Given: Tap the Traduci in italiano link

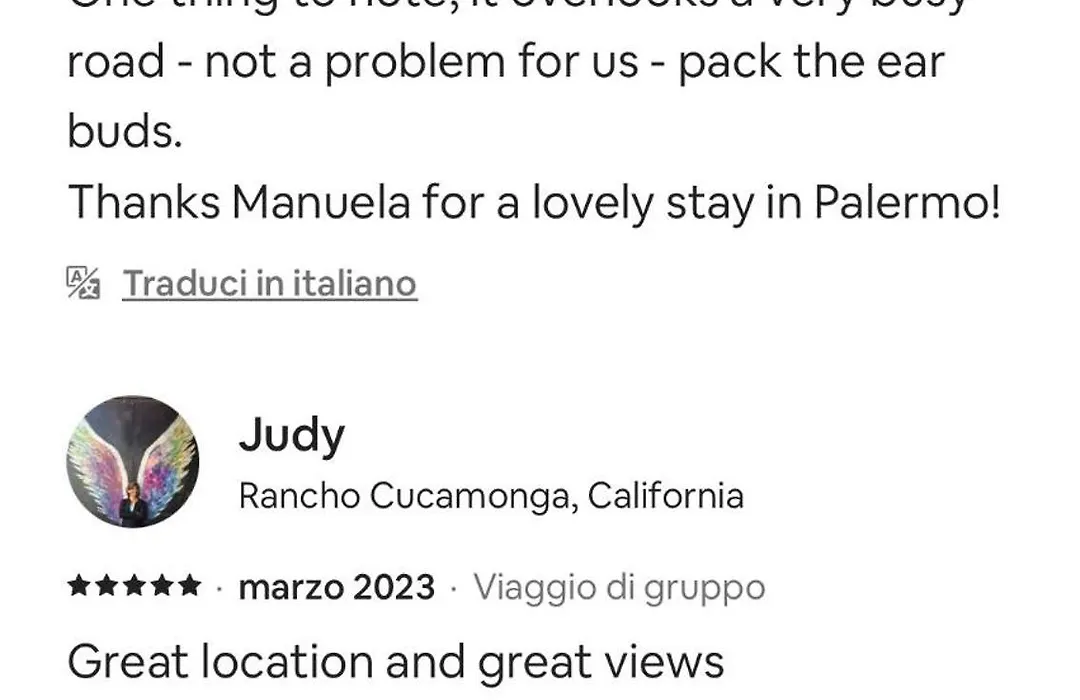Looking at the screenshot, I should pos(269,284).
